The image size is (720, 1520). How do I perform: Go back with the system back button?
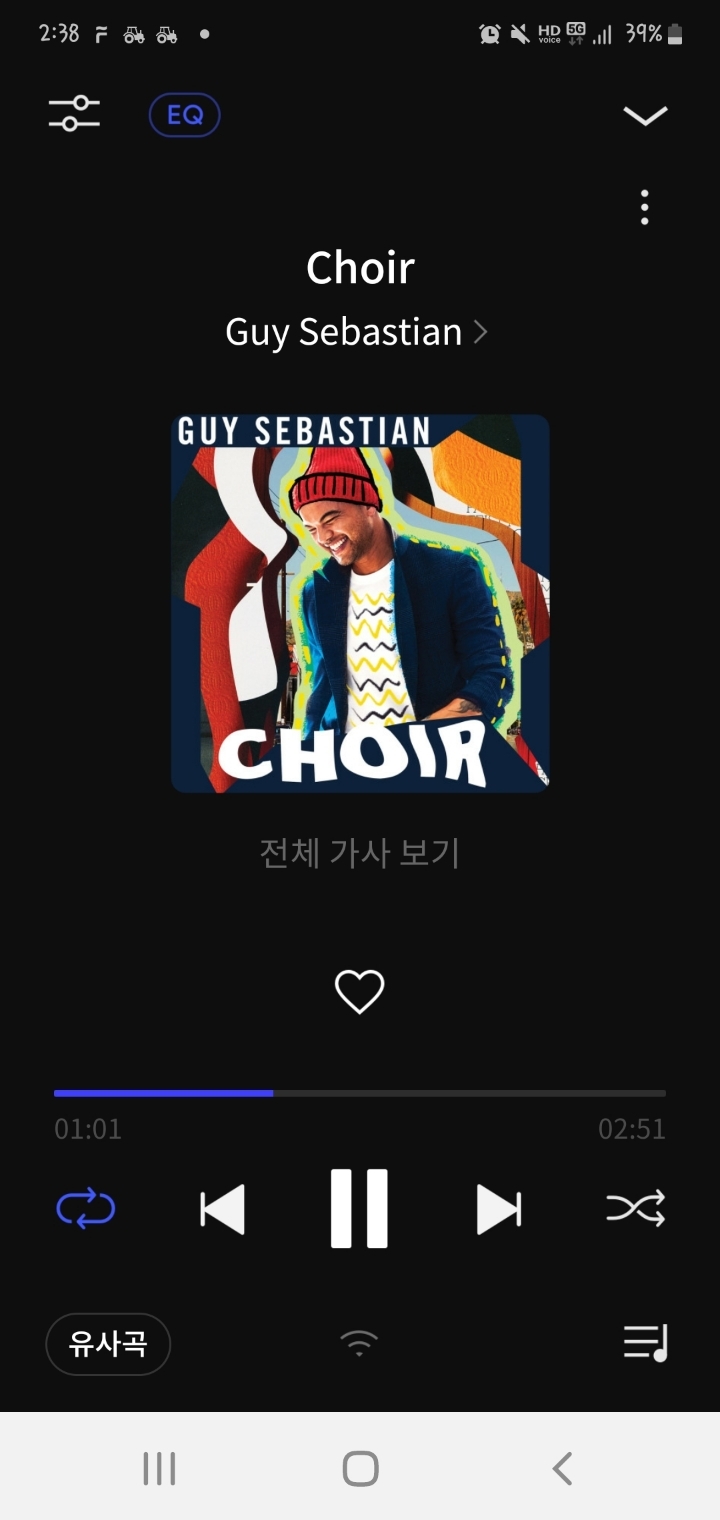(562, 1468)
